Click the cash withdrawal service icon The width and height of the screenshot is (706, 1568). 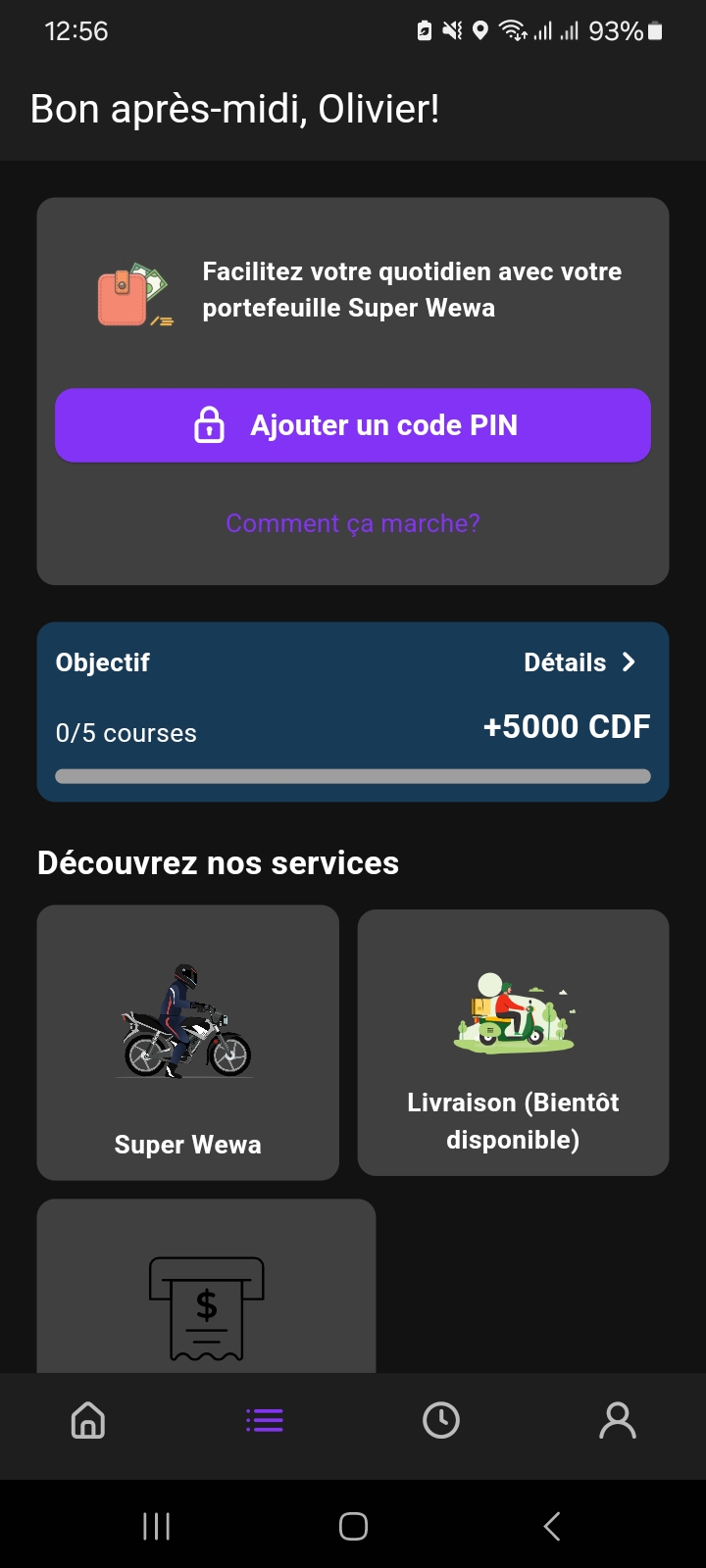pyautogui.click(x=206, y=1308)
